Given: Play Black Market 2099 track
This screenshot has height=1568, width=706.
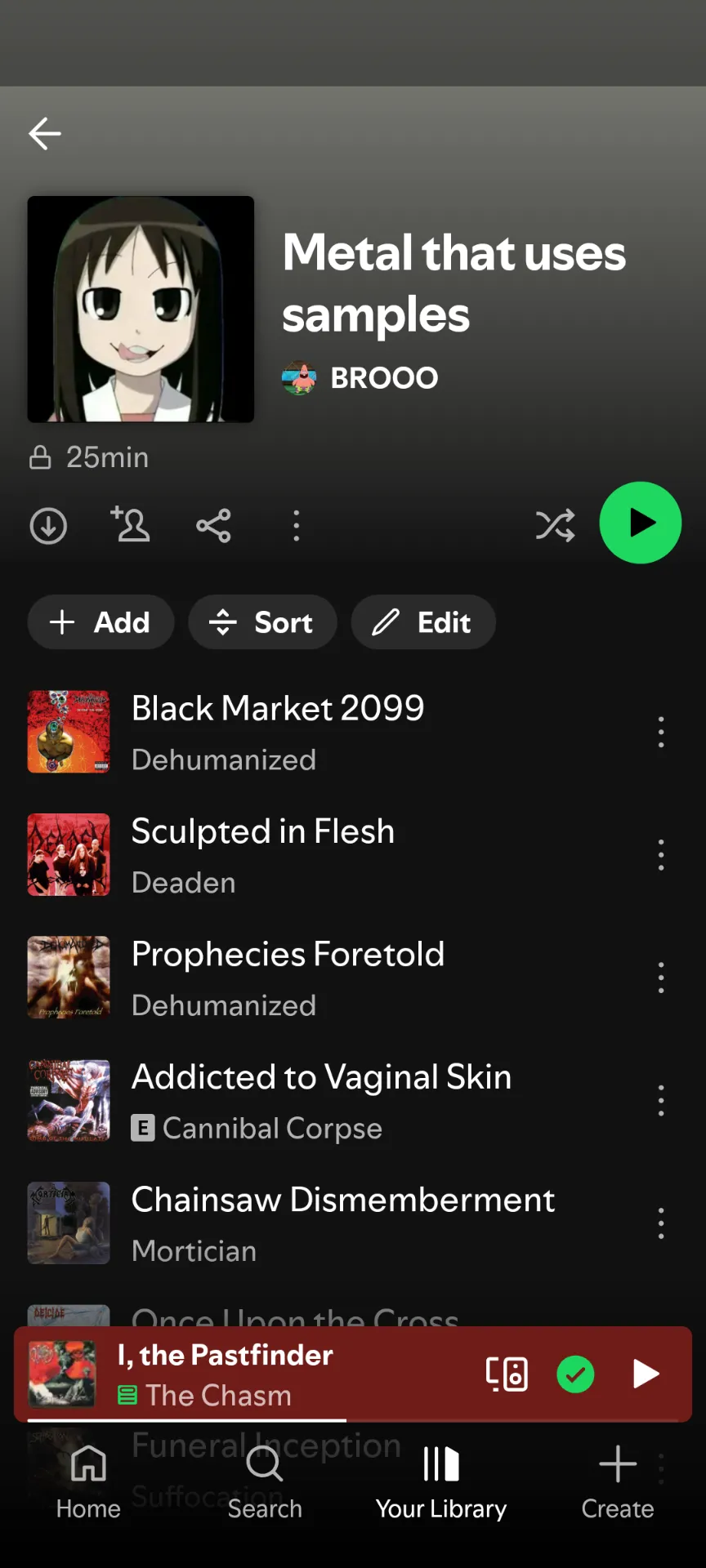Looking at the screenshot, I should (278, 731).
